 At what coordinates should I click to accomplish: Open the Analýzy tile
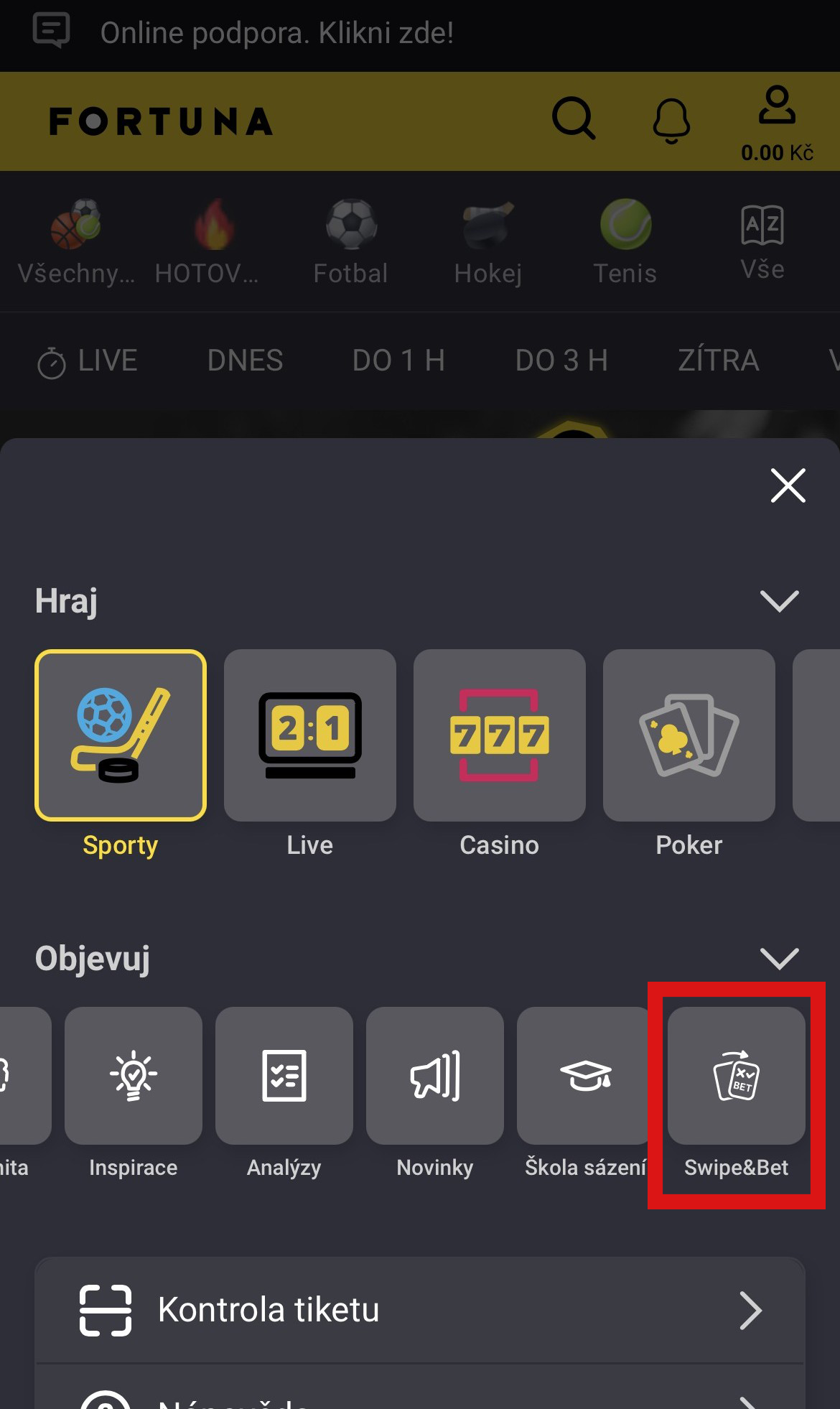click(284, 1076)
